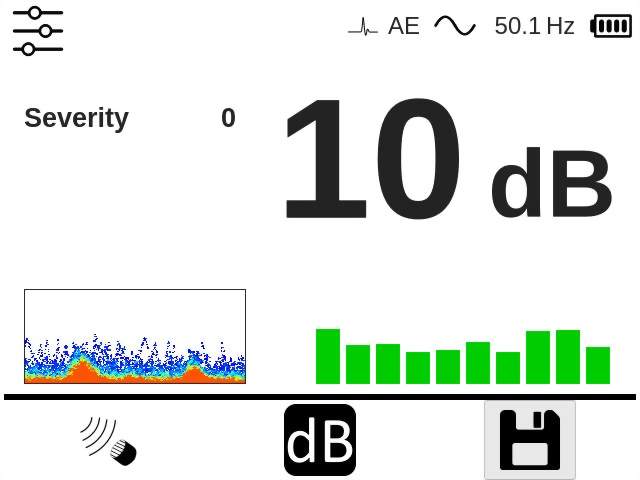Switch to dB measurement view
640x480 pixels.
(320, 440)
